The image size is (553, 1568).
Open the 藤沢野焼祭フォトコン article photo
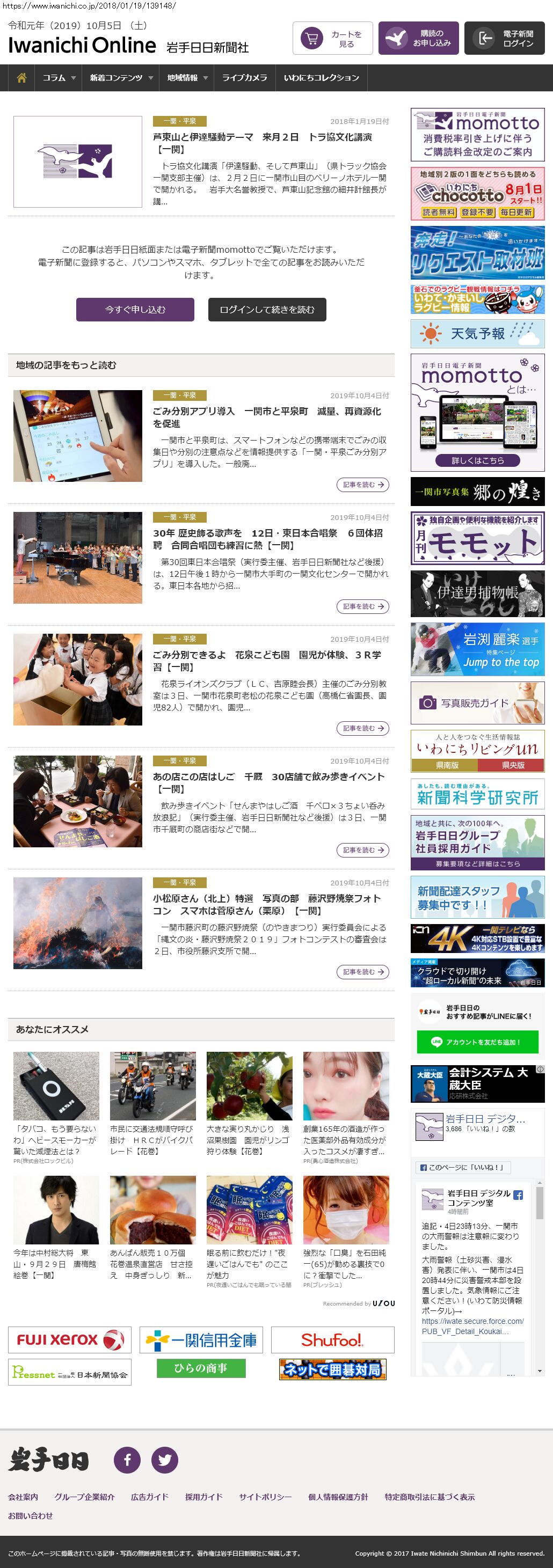pyautogui.click(x=78, y=923)
